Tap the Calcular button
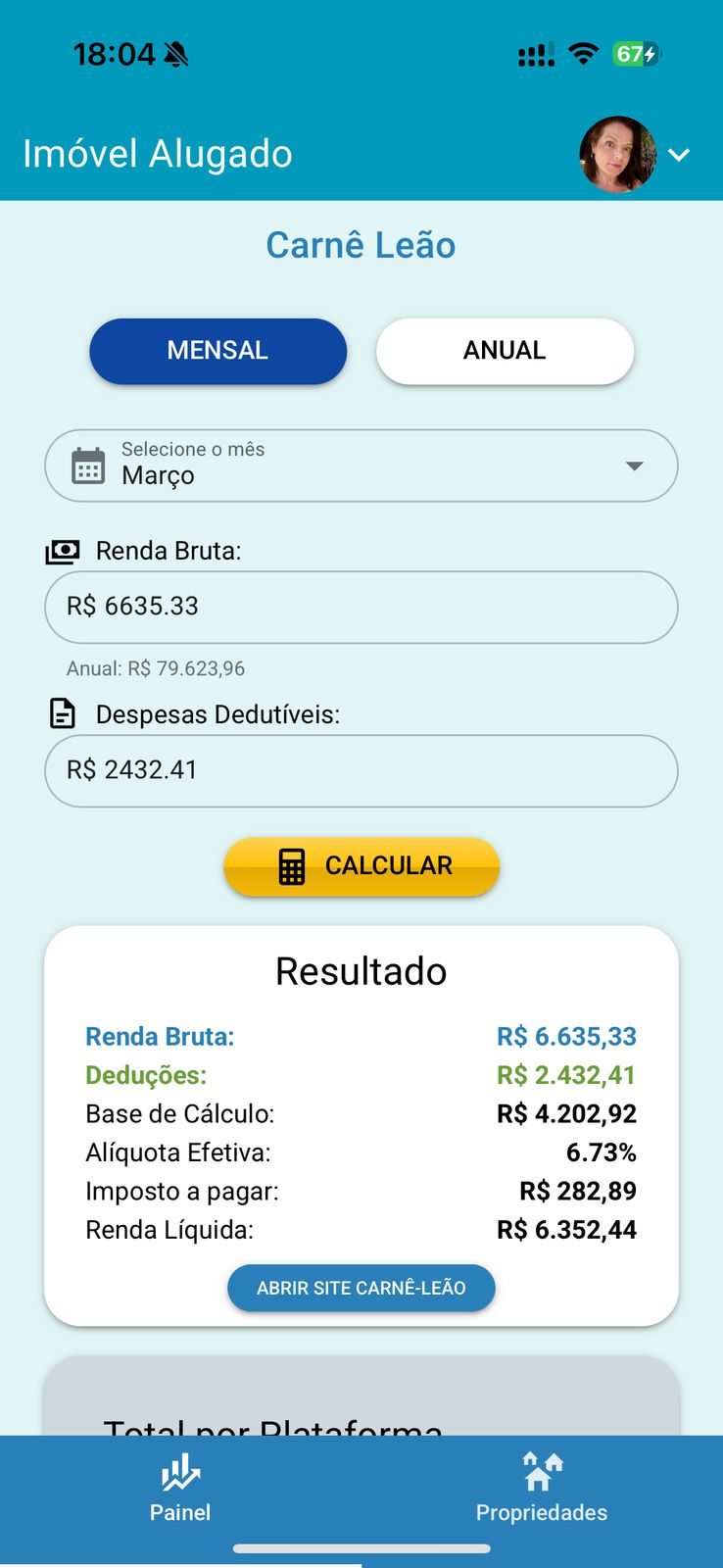This screenshot has width=723, height=1568. coord(361,866)
